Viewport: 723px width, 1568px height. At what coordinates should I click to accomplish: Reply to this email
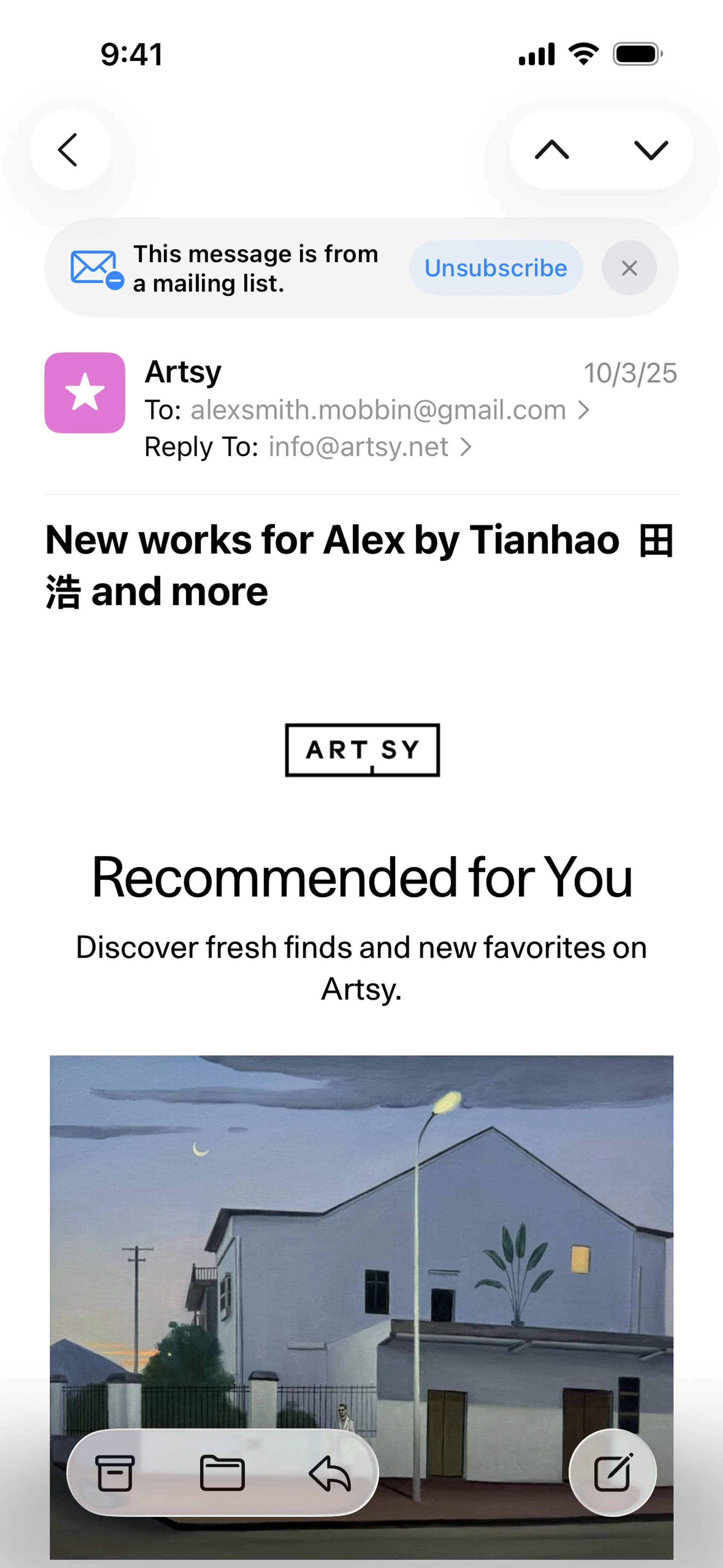pyautogui.click(x=330, y=1473)
